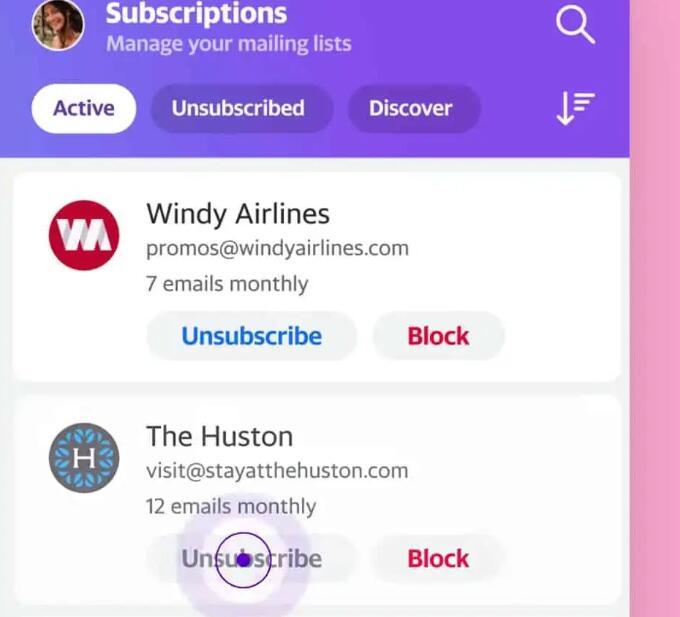Switch to the Discover tab
Image resolution: width=680 pixels, height=617 pixels.
pos(411,108)
